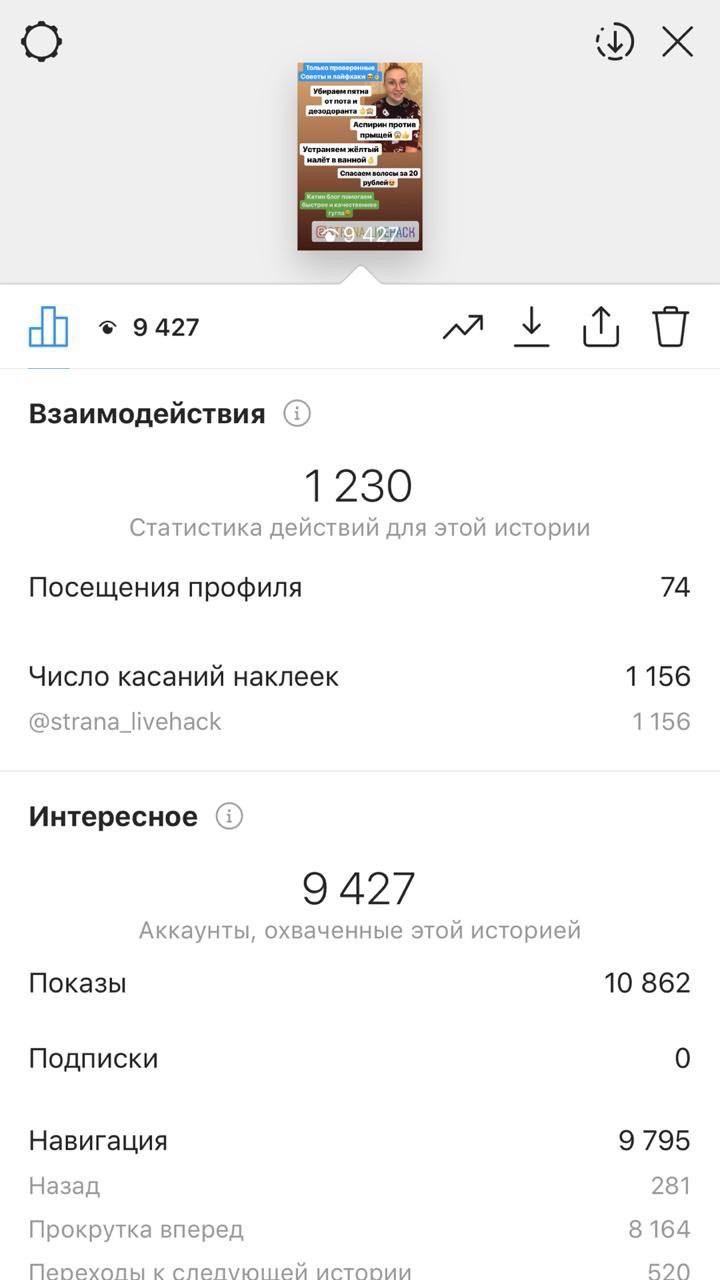Switch to the viewers eye tab
Image resolution: width=720 pixels, height=1280 pixels.
149,327
